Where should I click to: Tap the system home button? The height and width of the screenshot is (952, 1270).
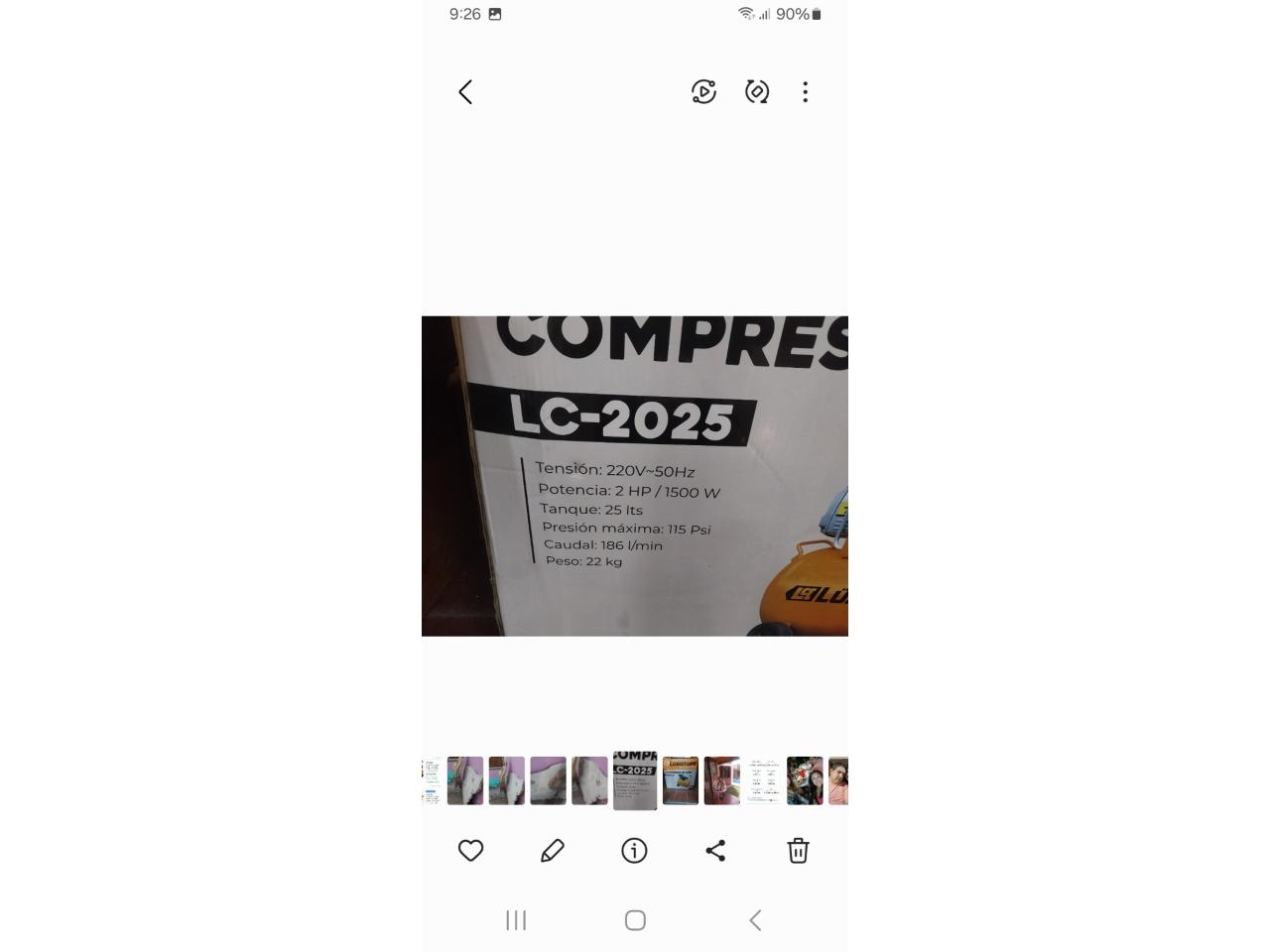point(635,920)
